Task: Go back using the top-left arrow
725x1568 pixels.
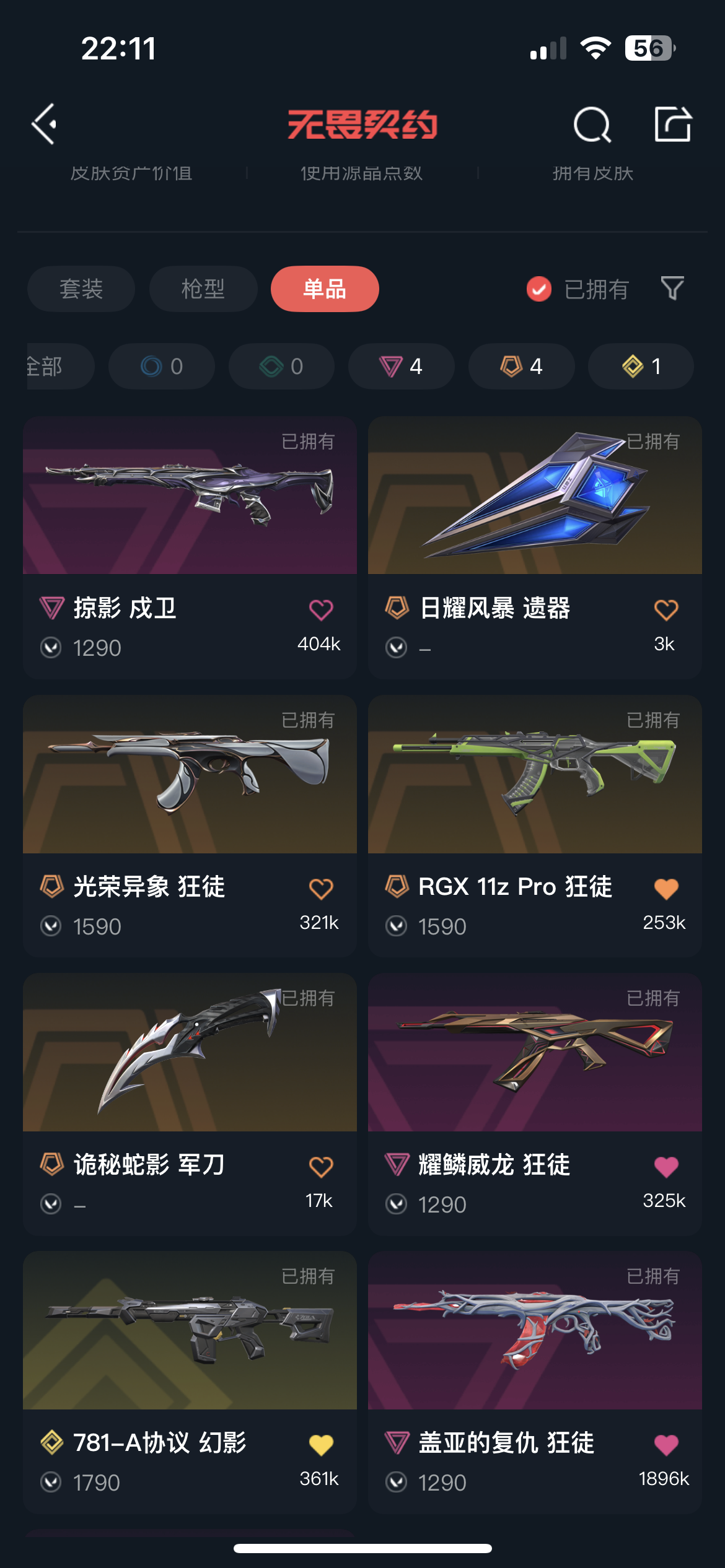Action: (x=45, y=124)
